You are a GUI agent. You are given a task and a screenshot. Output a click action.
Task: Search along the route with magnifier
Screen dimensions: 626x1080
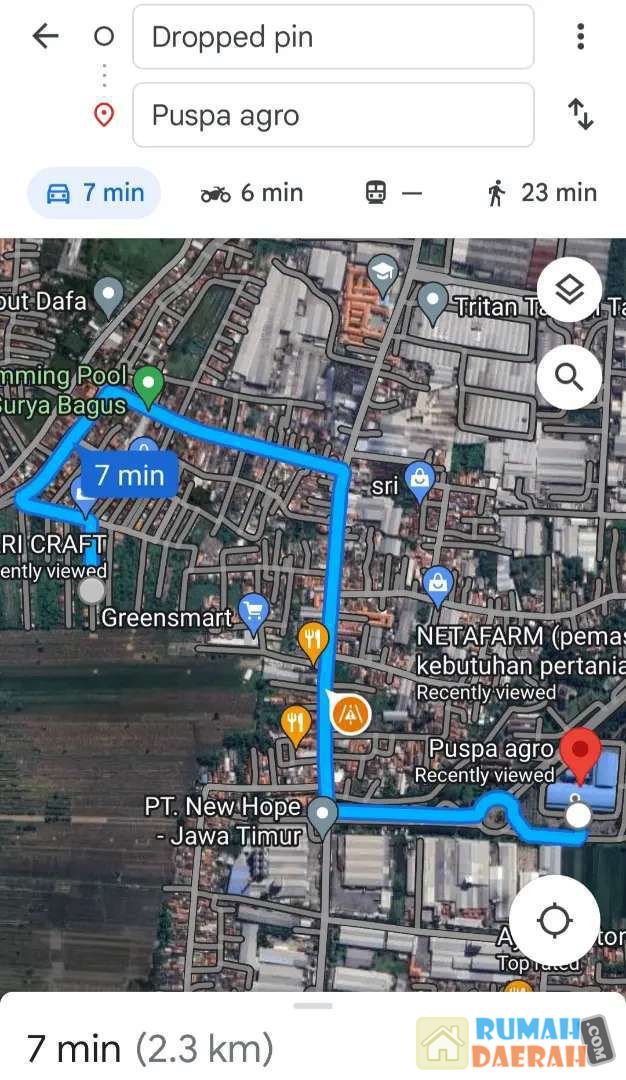569,377
